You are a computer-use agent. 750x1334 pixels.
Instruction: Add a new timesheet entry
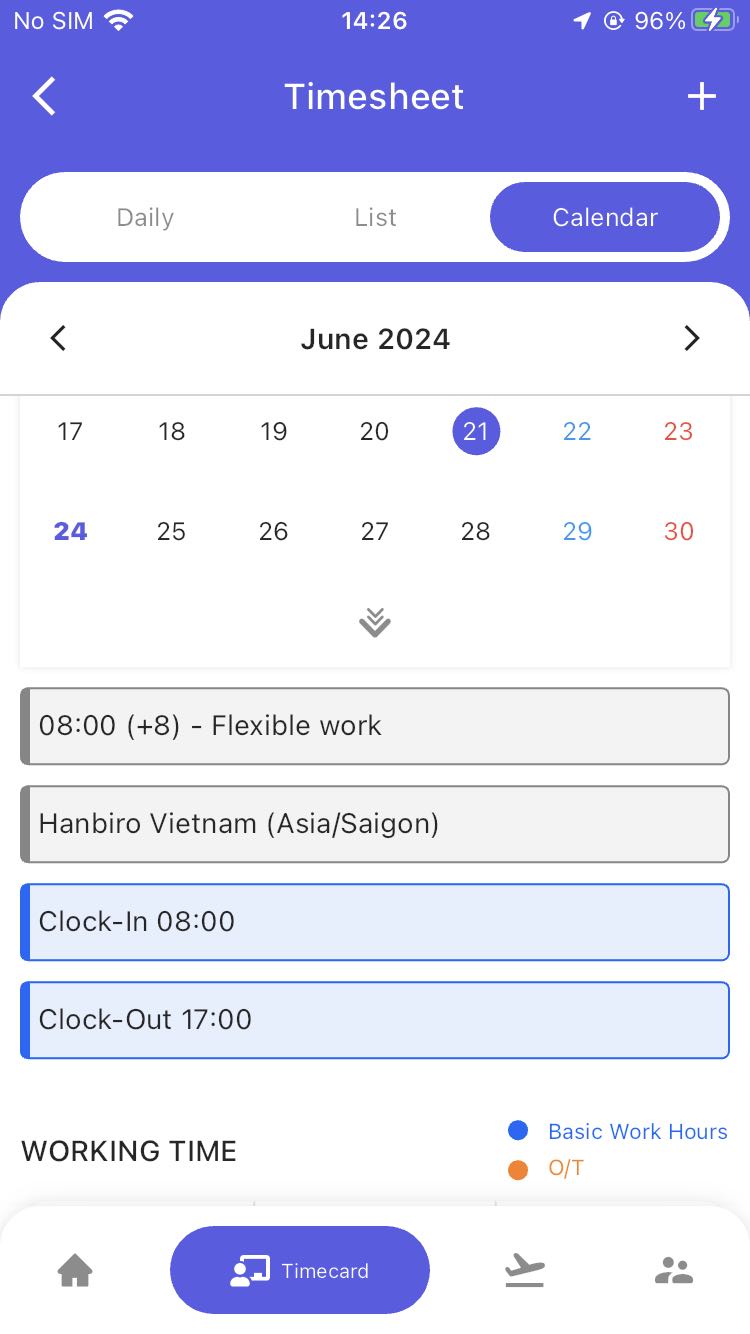tap(702, 96)
